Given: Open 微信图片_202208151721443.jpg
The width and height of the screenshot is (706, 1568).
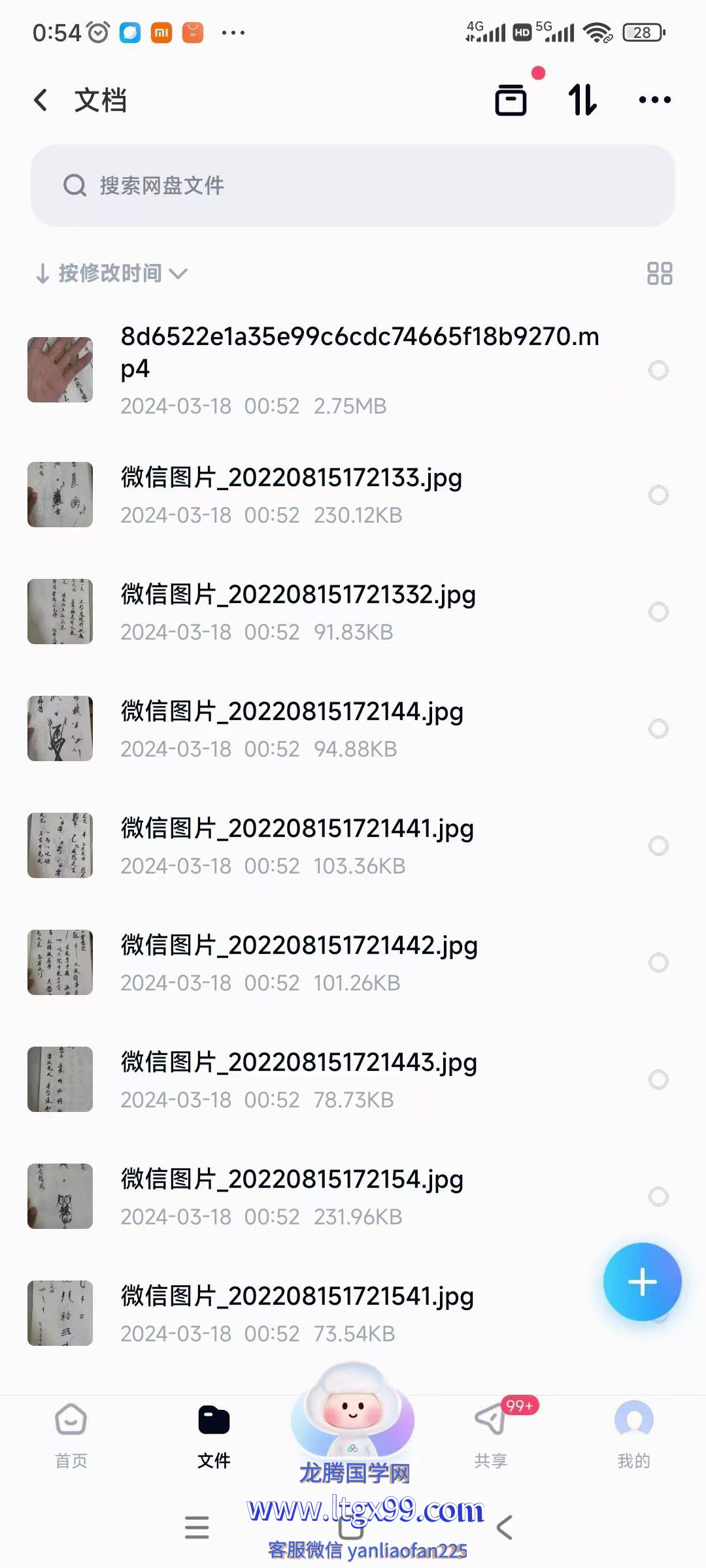Looking at the screenshot, I should pos(299,1063).
